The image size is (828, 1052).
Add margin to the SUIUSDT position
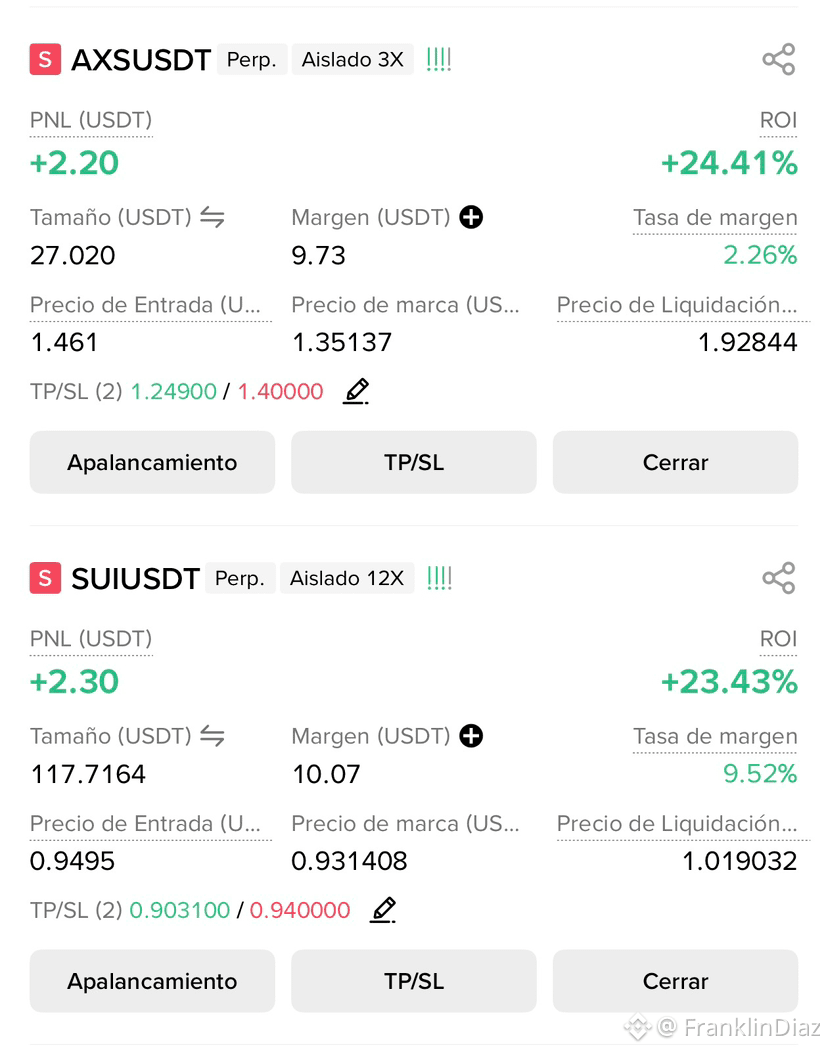click(x=471, y=736)
